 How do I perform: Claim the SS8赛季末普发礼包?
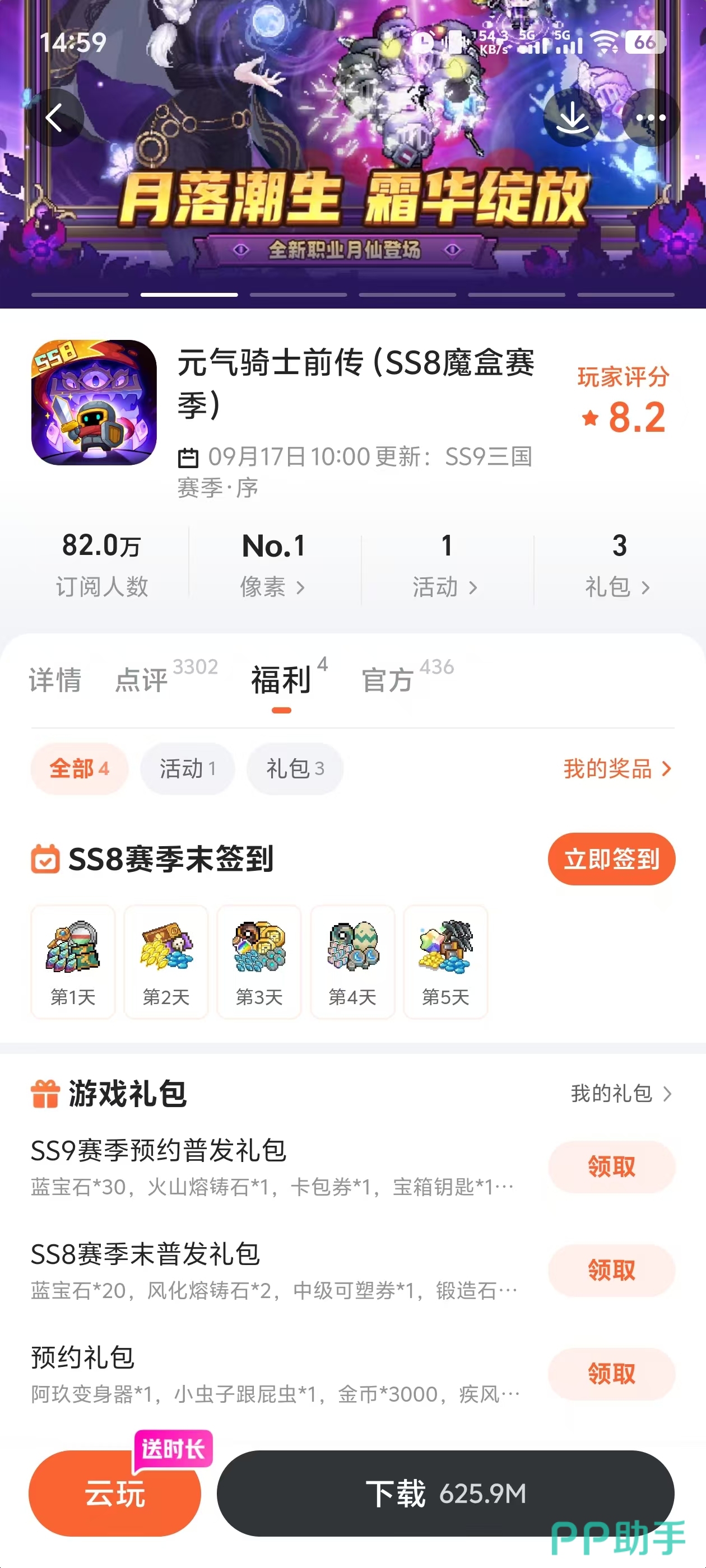pos(611,1270)
